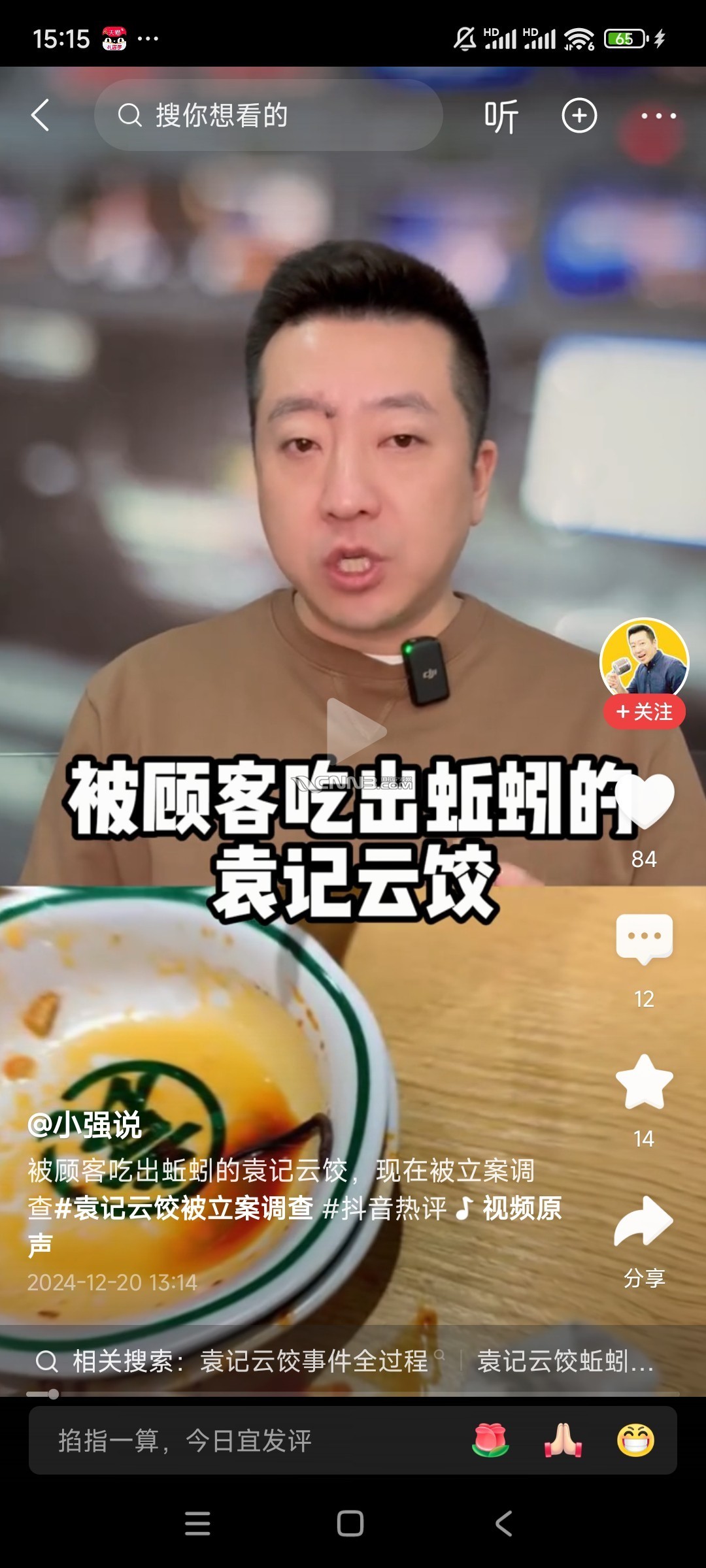Tap the video progress bar
Image resolution: width=706 pixels, height=1568 pixels.
353,1394
